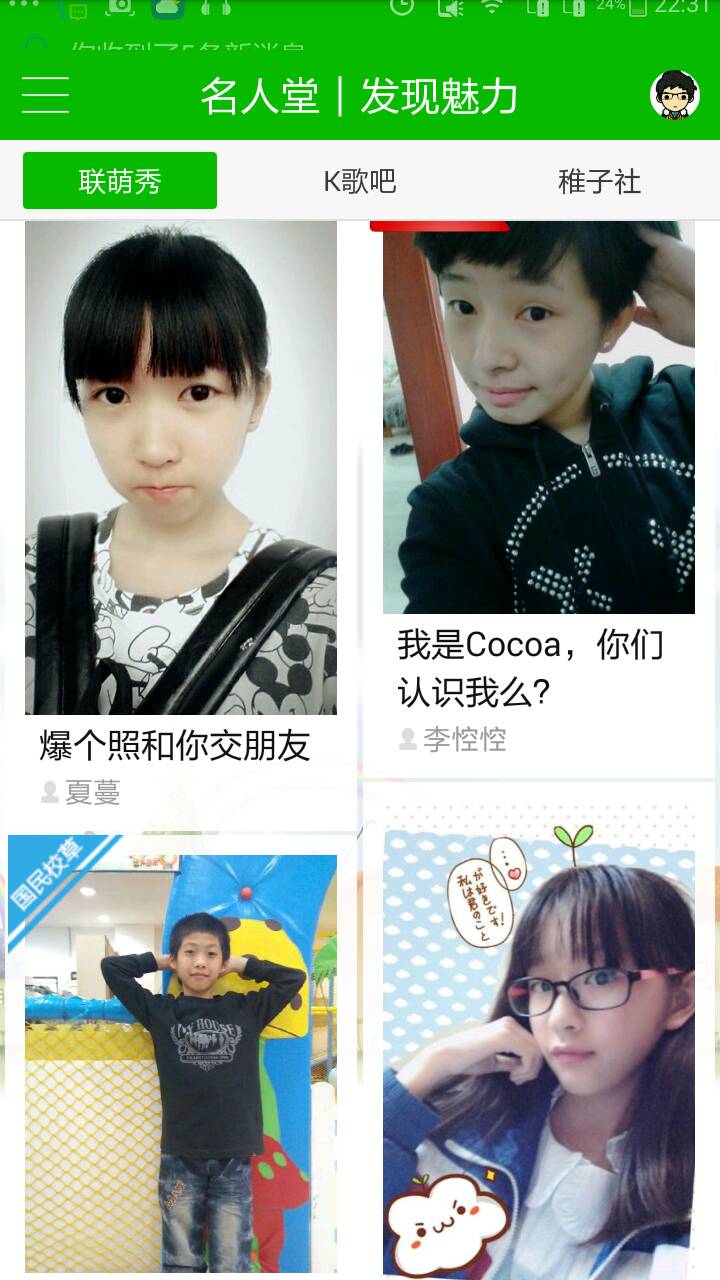Switch to the K歌吧 tab

[x=360, y=181]
